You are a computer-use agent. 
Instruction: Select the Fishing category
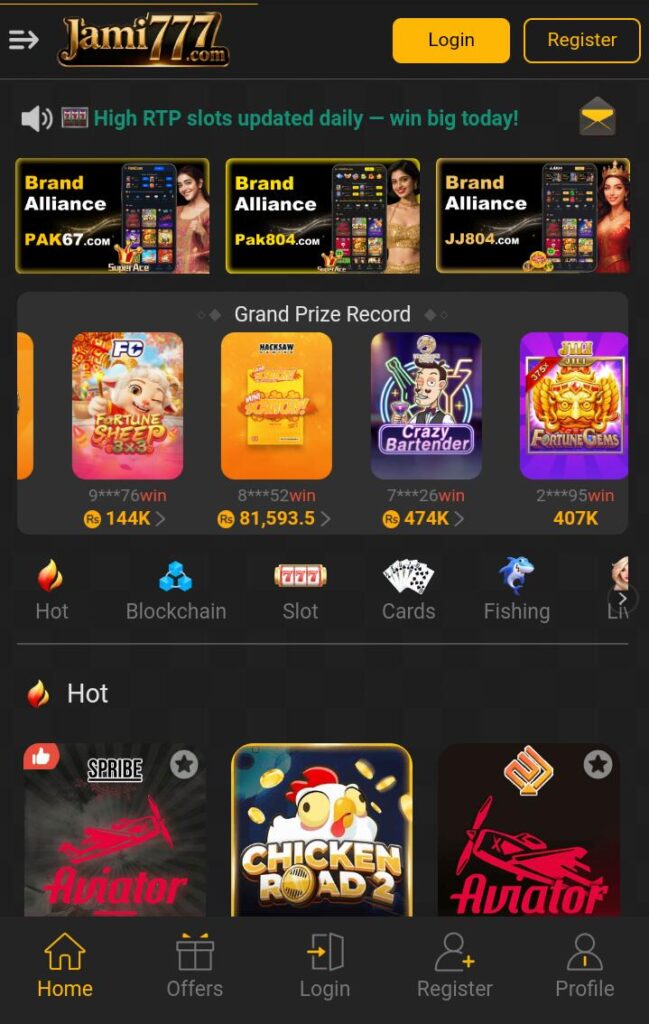(516, 591)
